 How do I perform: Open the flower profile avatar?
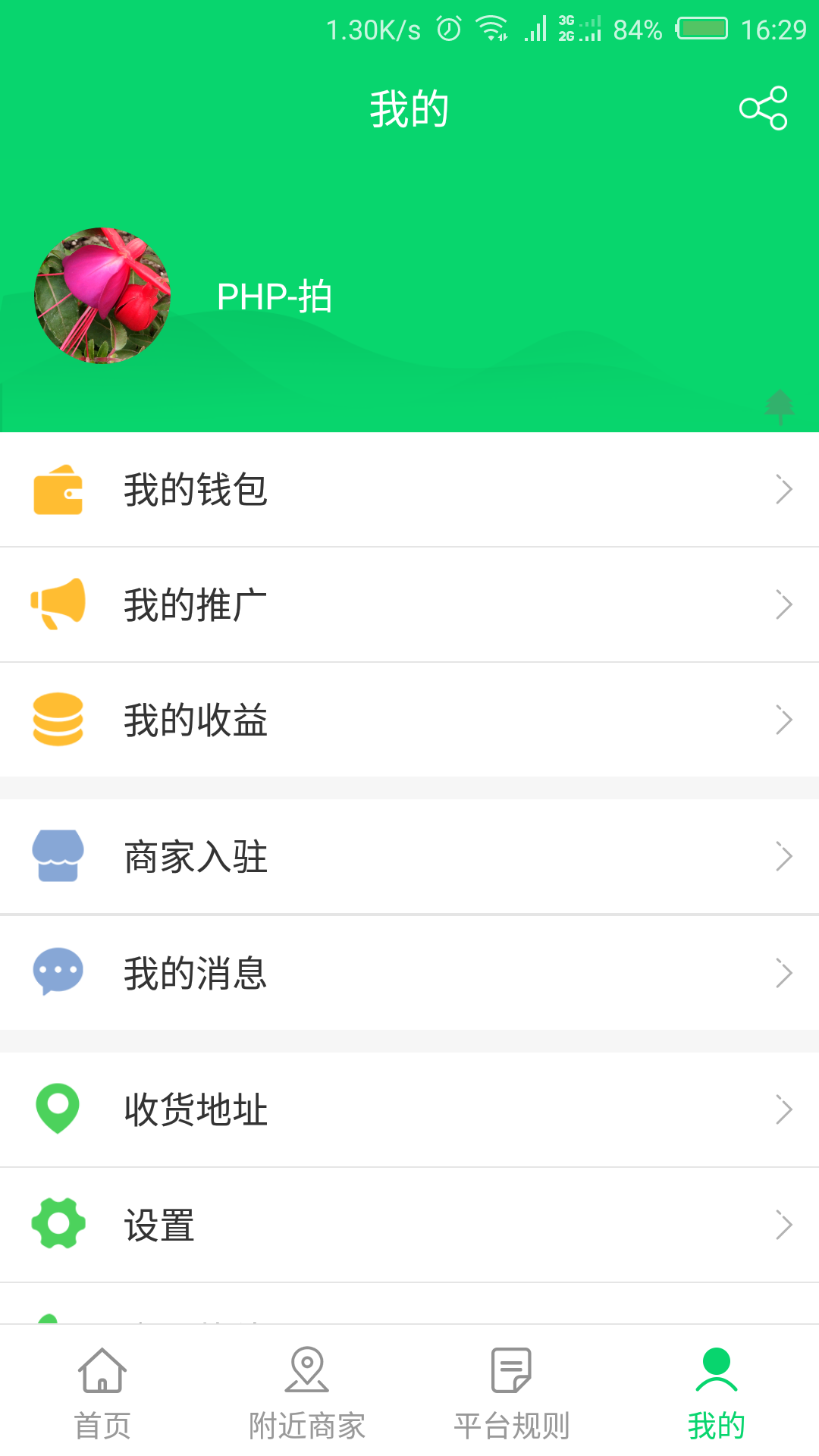point(102,296)
